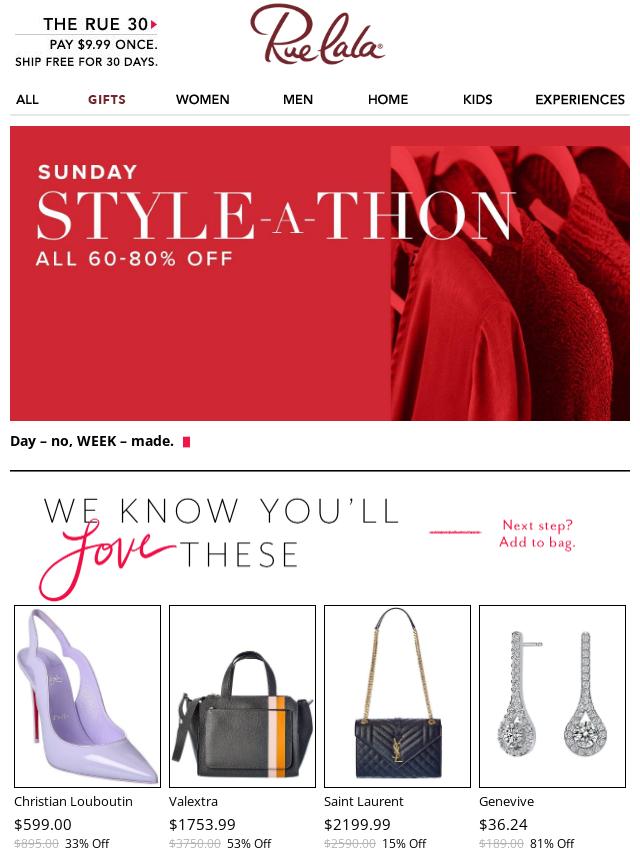Image resolution: width=640 pixels, height=854 pixels.
Task: Open the Valextra striped handbag
Action: (242, 696)
